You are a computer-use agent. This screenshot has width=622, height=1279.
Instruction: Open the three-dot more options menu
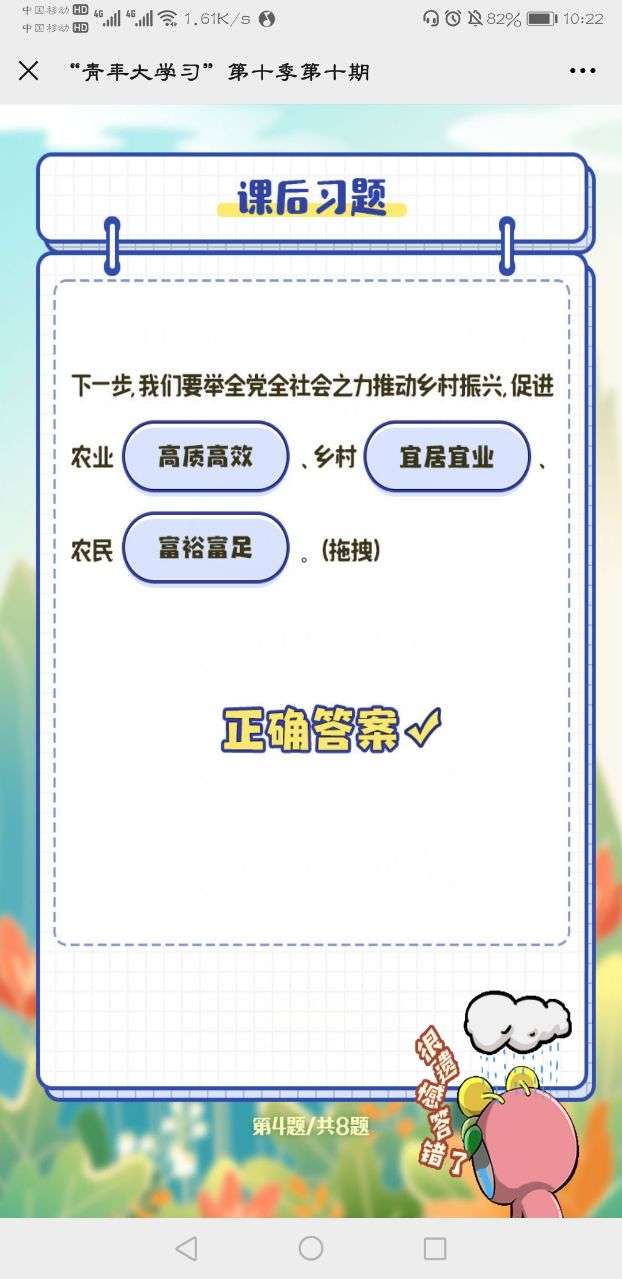point(582,71)
